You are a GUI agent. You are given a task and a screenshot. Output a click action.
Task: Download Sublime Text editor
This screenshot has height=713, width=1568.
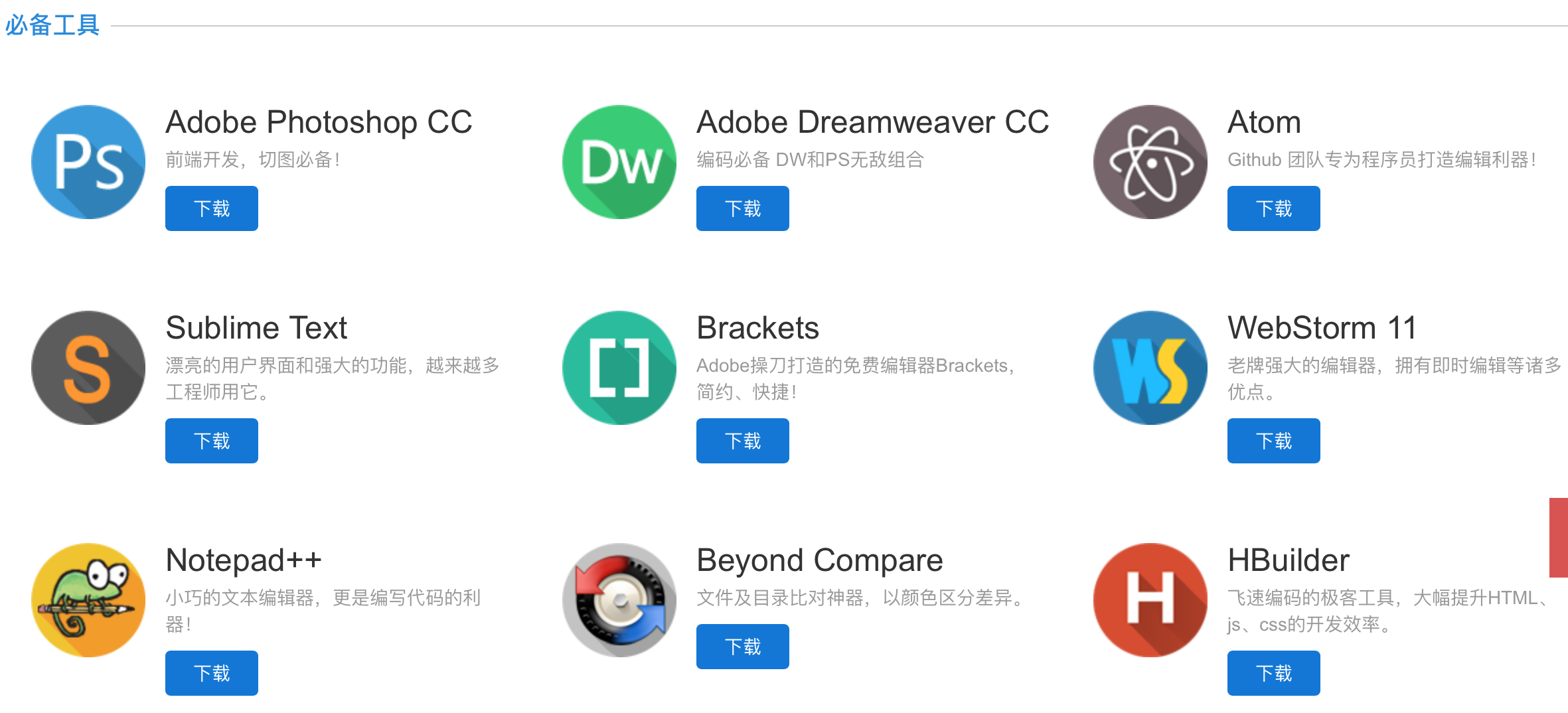click(x=211, y=441)
